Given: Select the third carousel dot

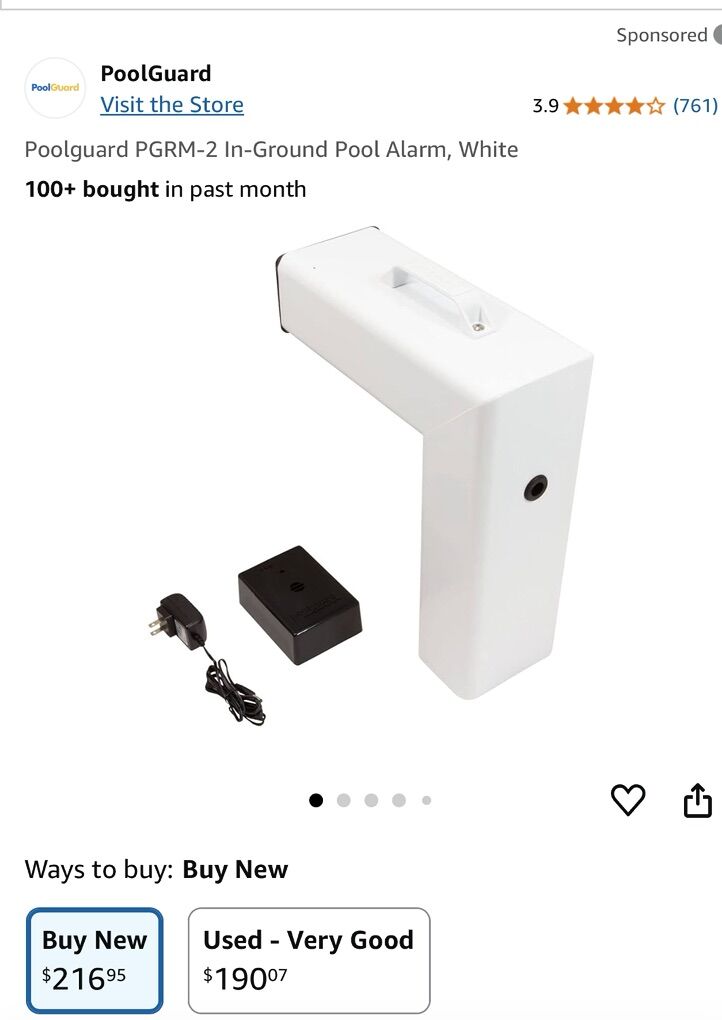Looking at the screenshot, I should 372,800.
